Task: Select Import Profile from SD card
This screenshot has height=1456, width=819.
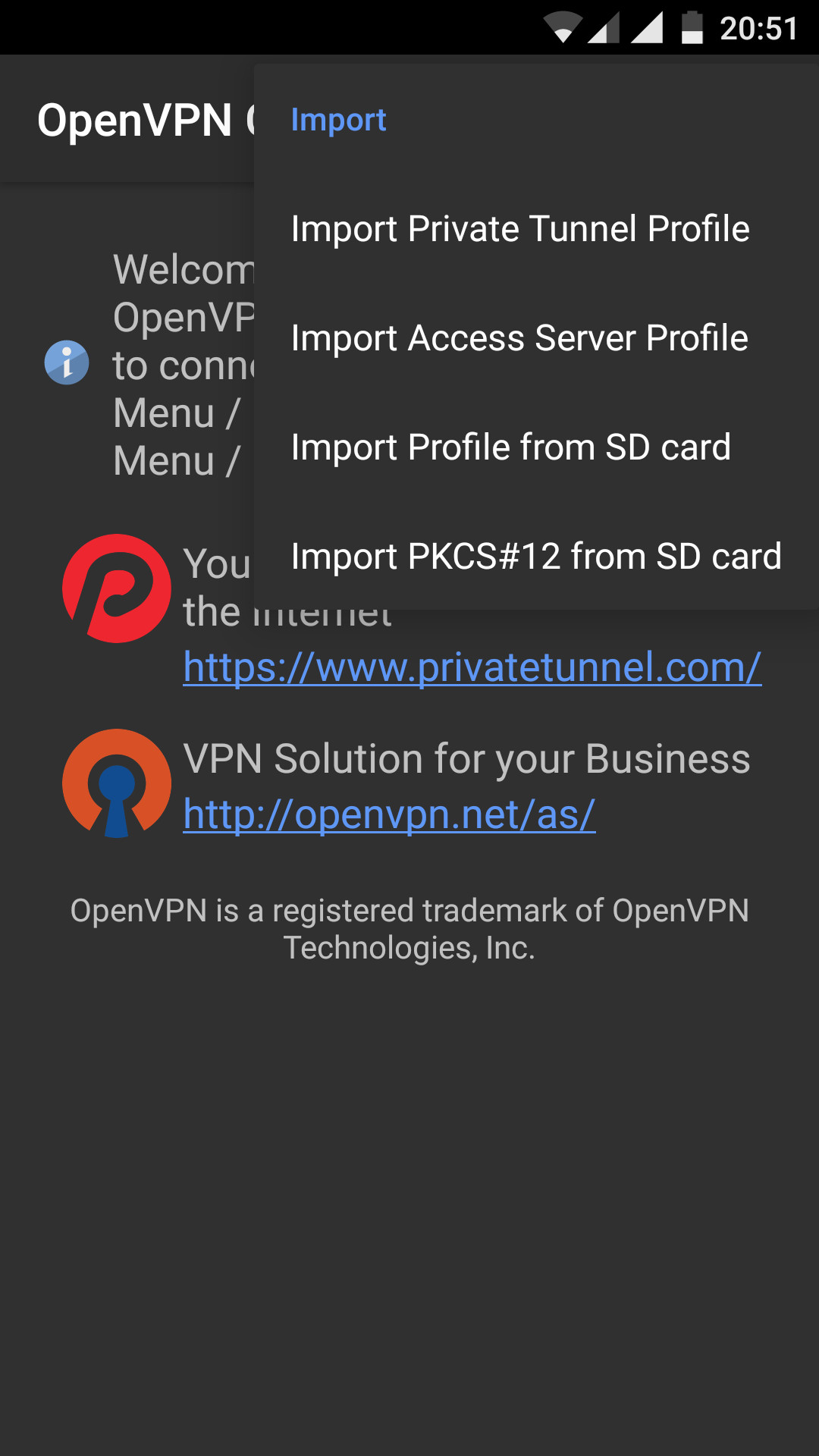Action: [x=510, y=447]
